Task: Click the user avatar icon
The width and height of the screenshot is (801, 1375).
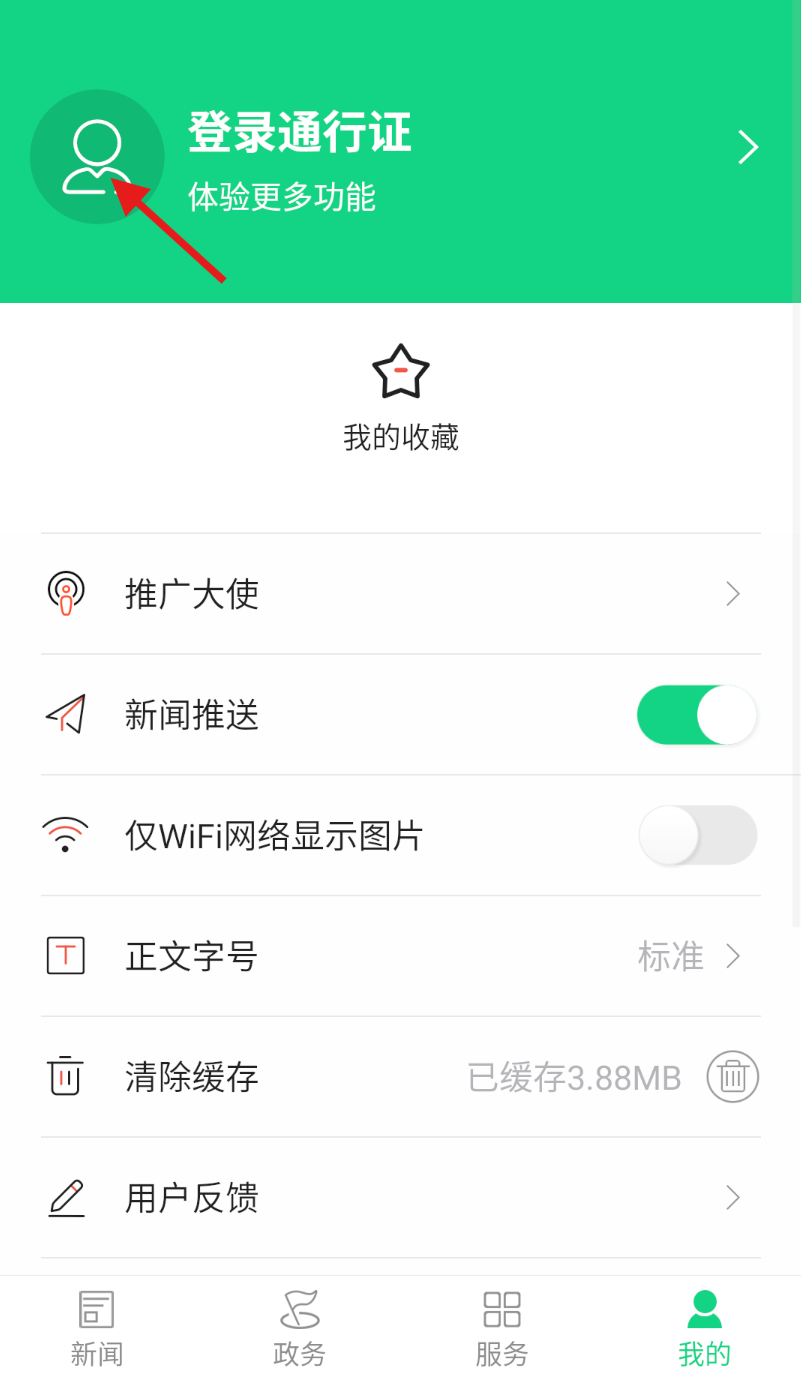Action: tap(97, 156)
